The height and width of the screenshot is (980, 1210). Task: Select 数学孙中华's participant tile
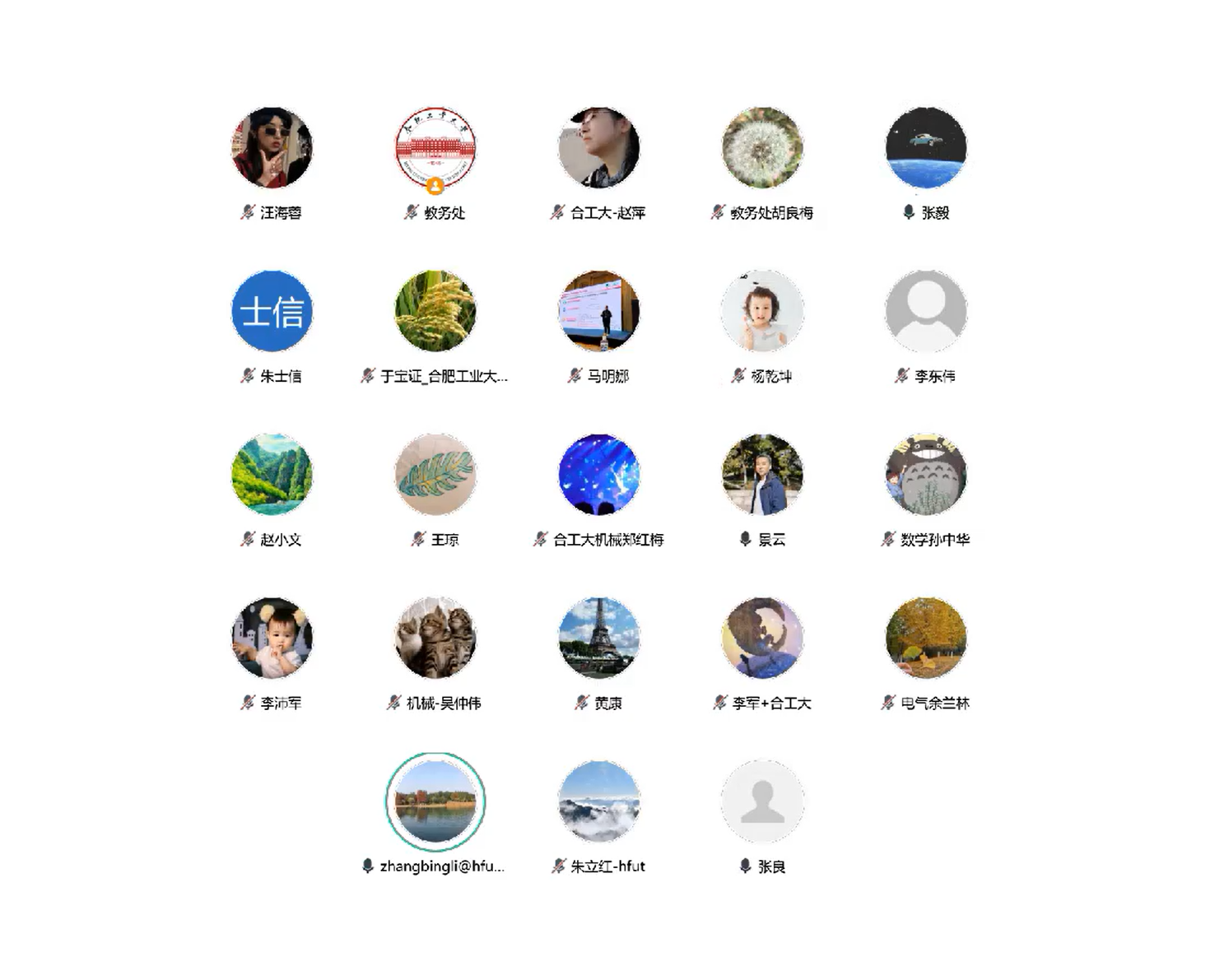pyautogui.click(x=926, y=475)
